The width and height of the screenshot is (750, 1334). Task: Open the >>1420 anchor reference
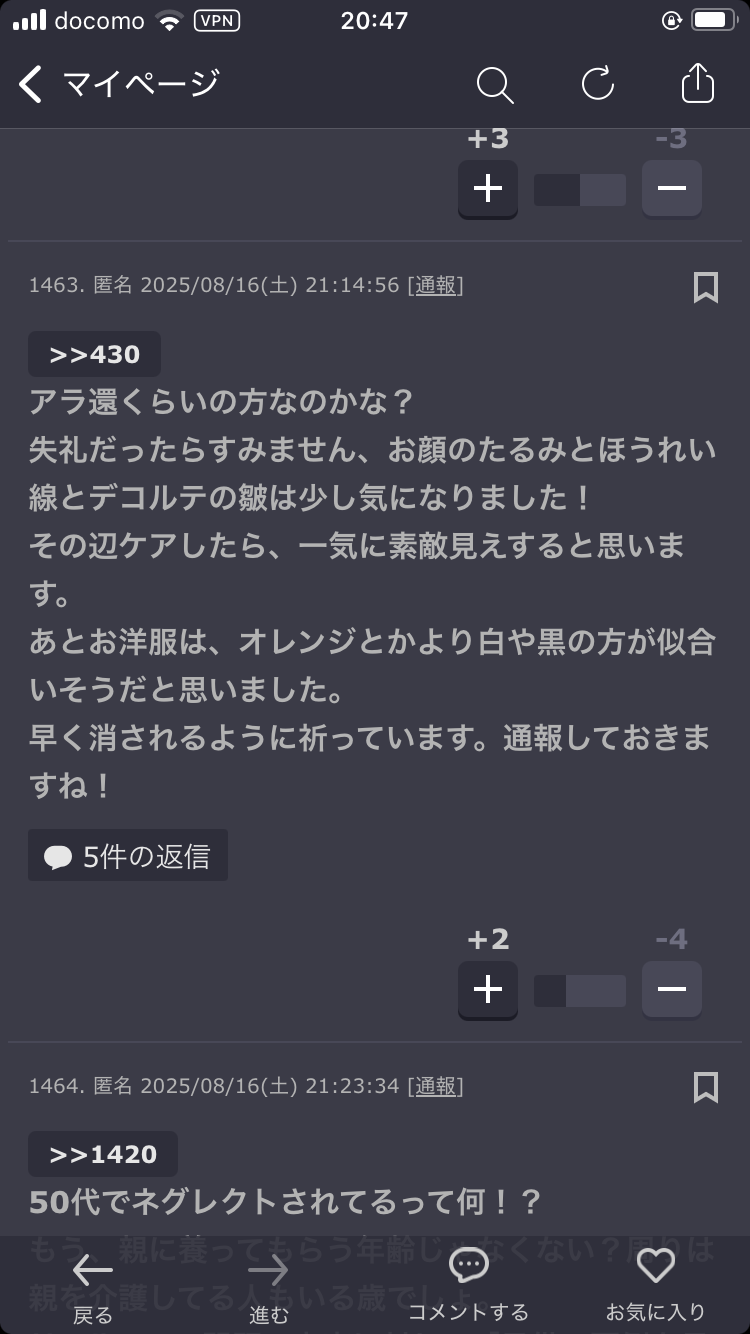(103, 1154)
